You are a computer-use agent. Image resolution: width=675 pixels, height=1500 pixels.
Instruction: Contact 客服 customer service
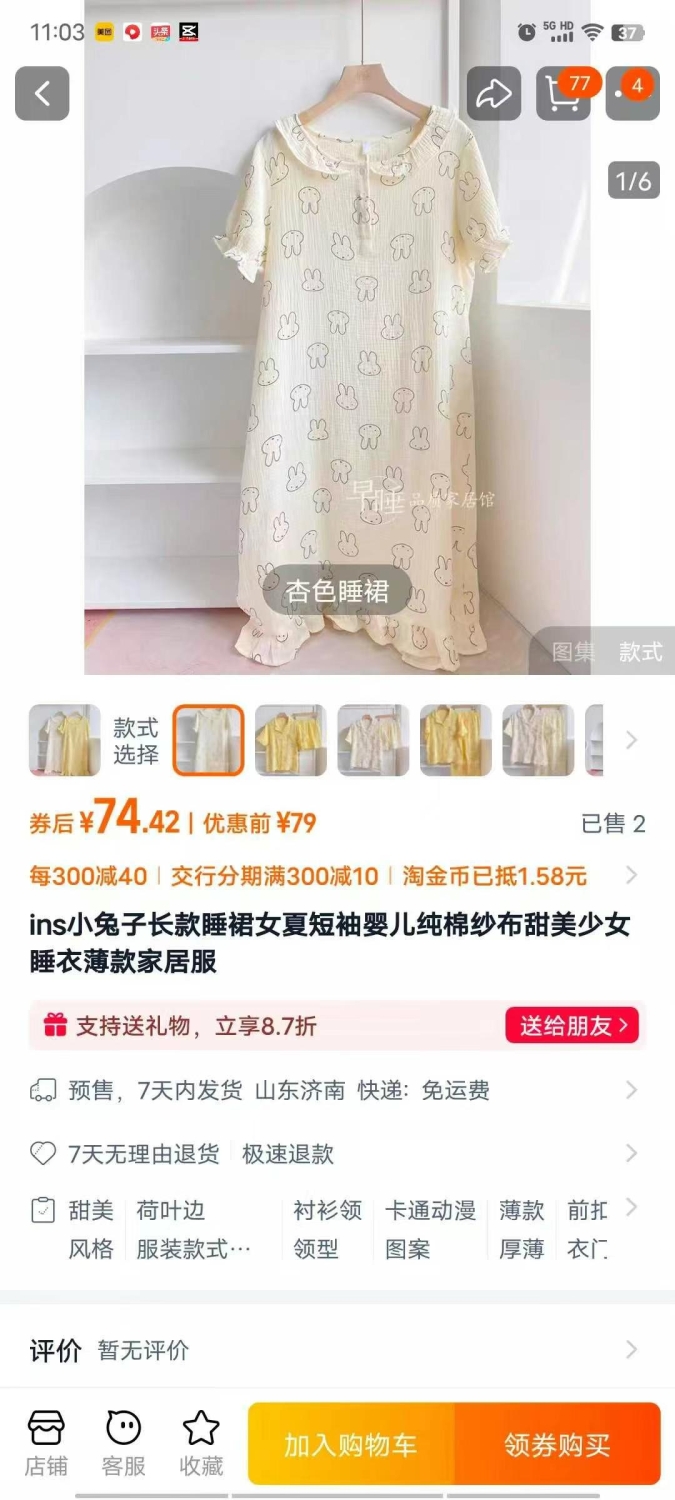124,1444
